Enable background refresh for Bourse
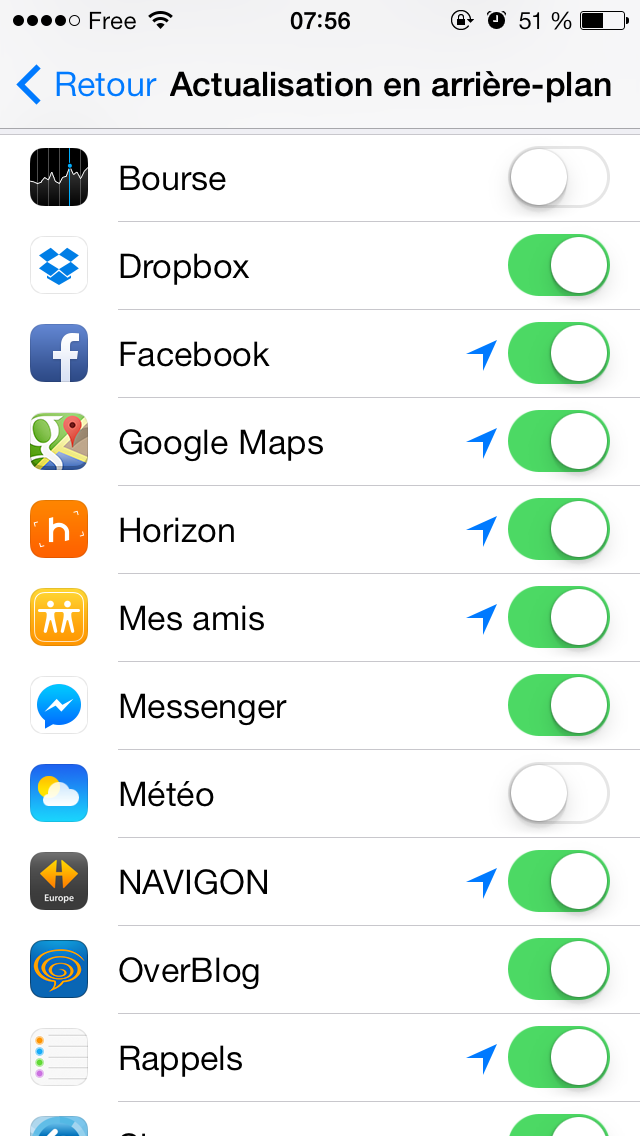 click(x=559, y=178)
